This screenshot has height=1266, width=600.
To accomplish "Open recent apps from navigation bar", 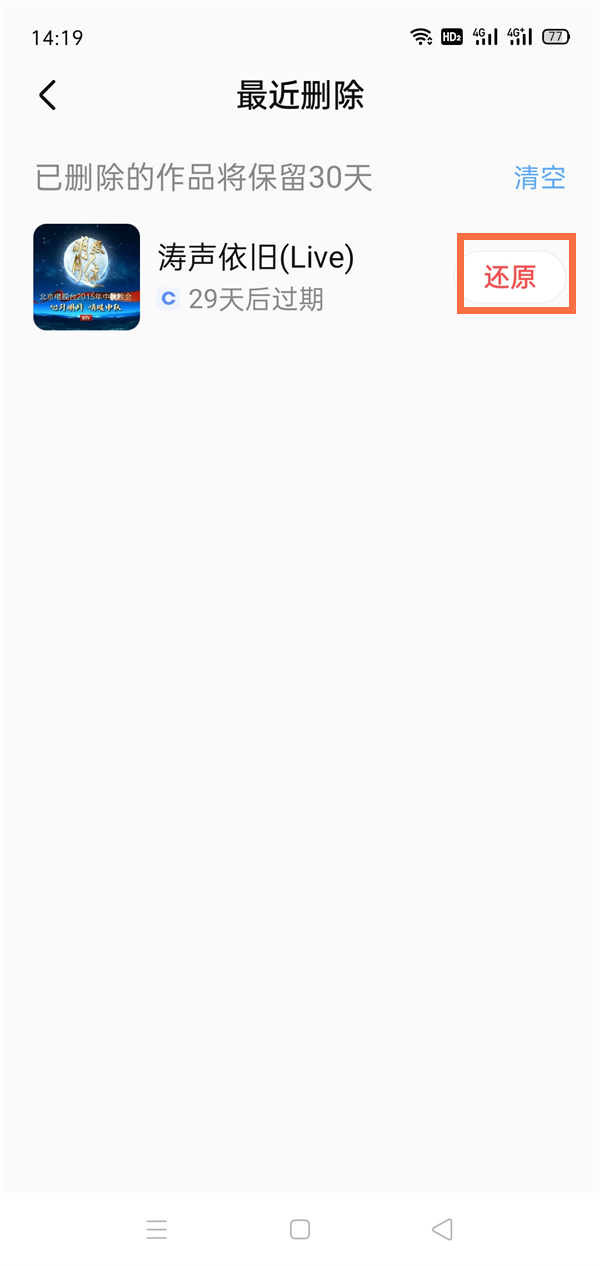I will [157, 1229].
